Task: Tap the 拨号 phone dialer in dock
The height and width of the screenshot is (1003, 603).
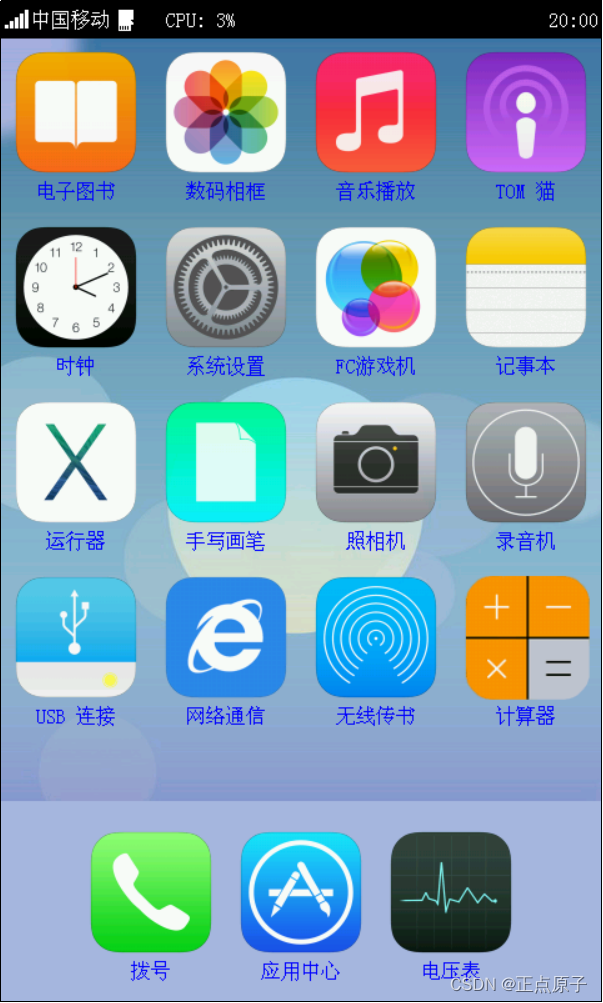Action: (x=151, y=892)
